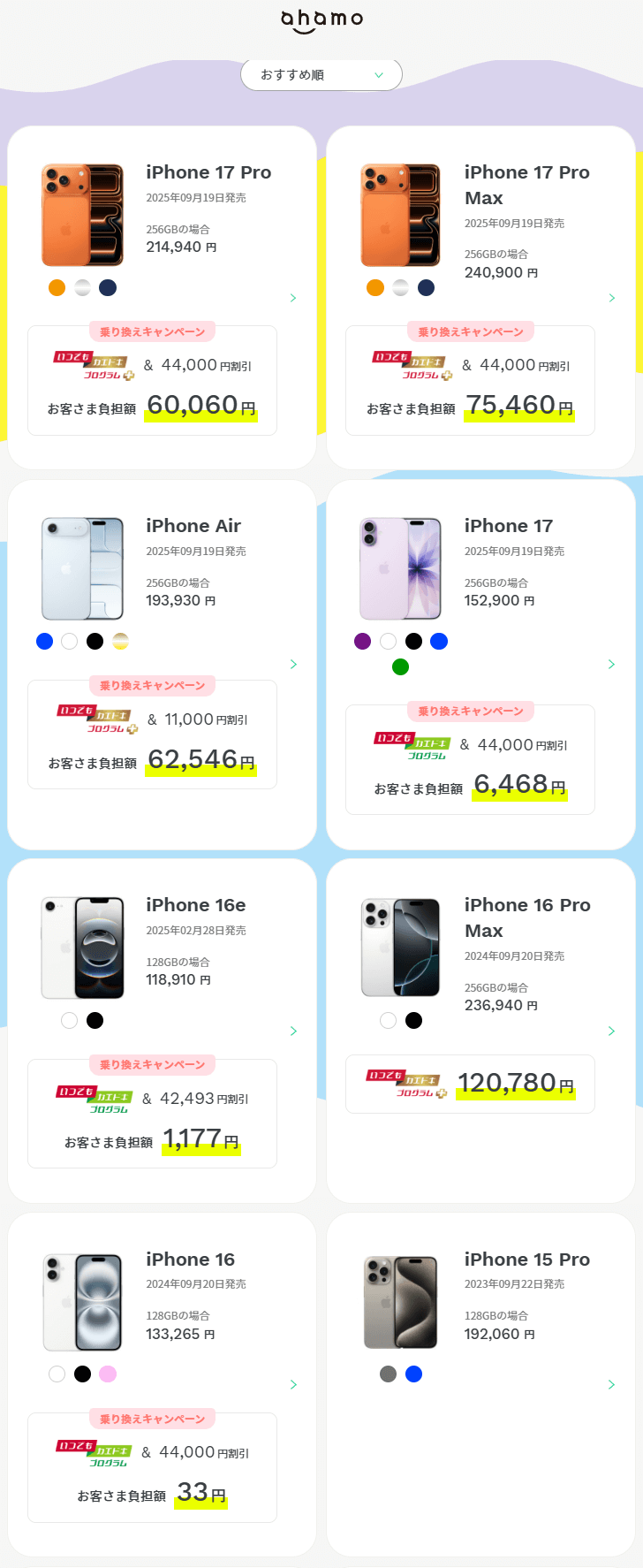The height and width of the screenshot is (1568, 643).
Task: Open the iPhone 16 Pro Max card
Action: tap(526, 917)
